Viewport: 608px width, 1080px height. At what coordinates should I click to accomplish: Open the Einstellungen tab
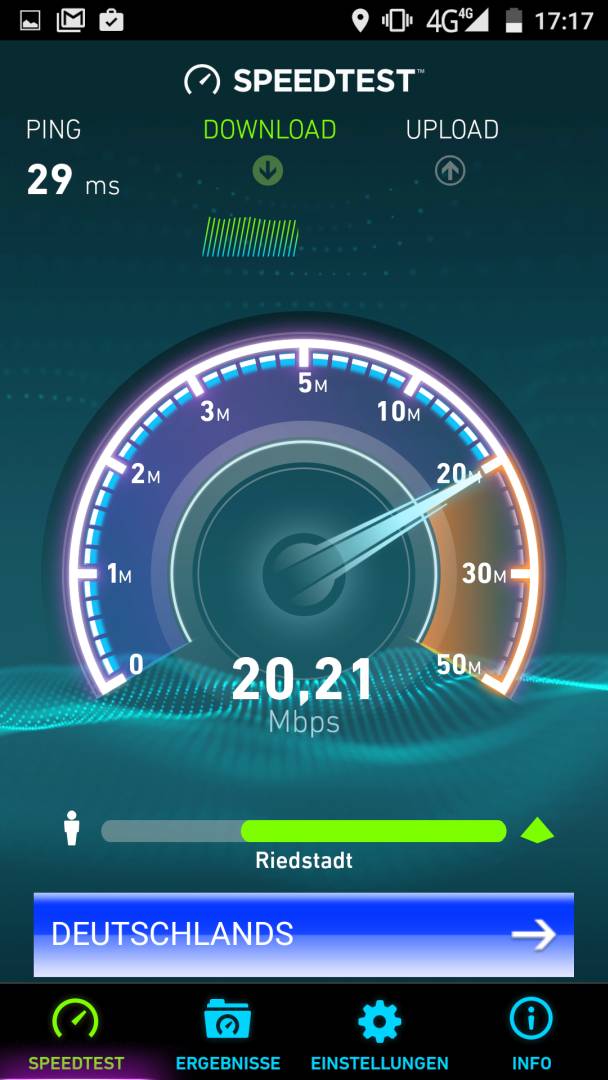(379, 1033)
